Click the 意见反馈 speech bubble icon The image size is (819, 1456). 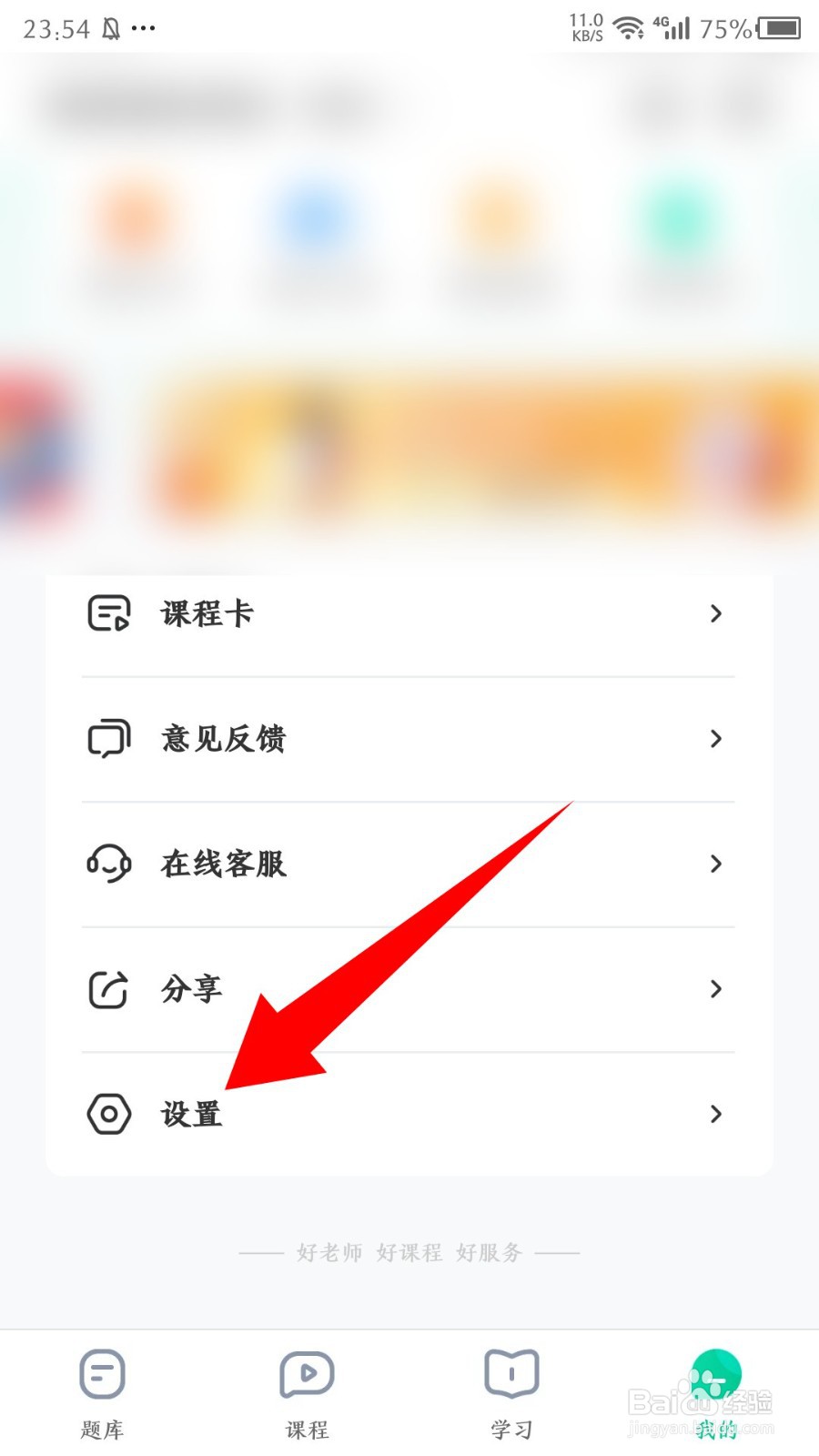[x=107, y=739]
